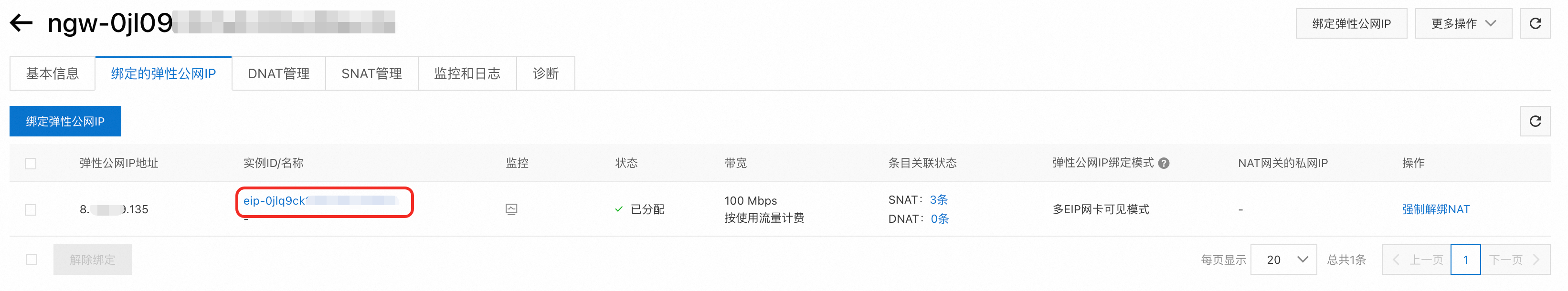1568x291 pixels.
Task: Tap the blue 绑定弹性公网IP button
Action: 65,121
